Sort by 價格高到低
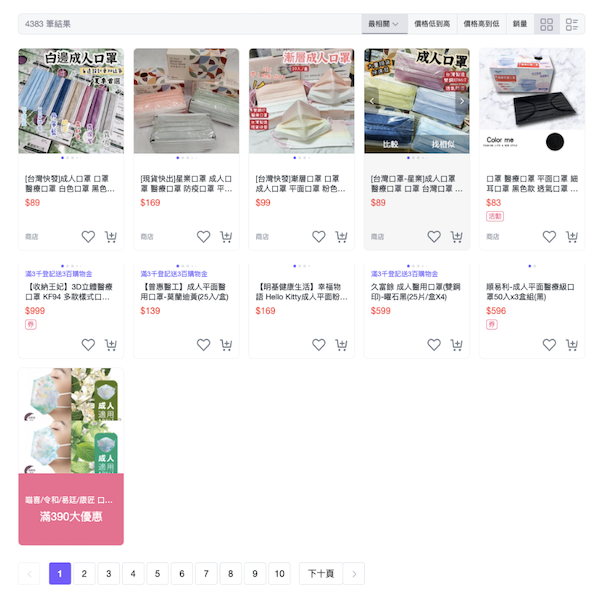Viewport: 600px width, 596px height. pyautogui.click(x=481, y=23)
